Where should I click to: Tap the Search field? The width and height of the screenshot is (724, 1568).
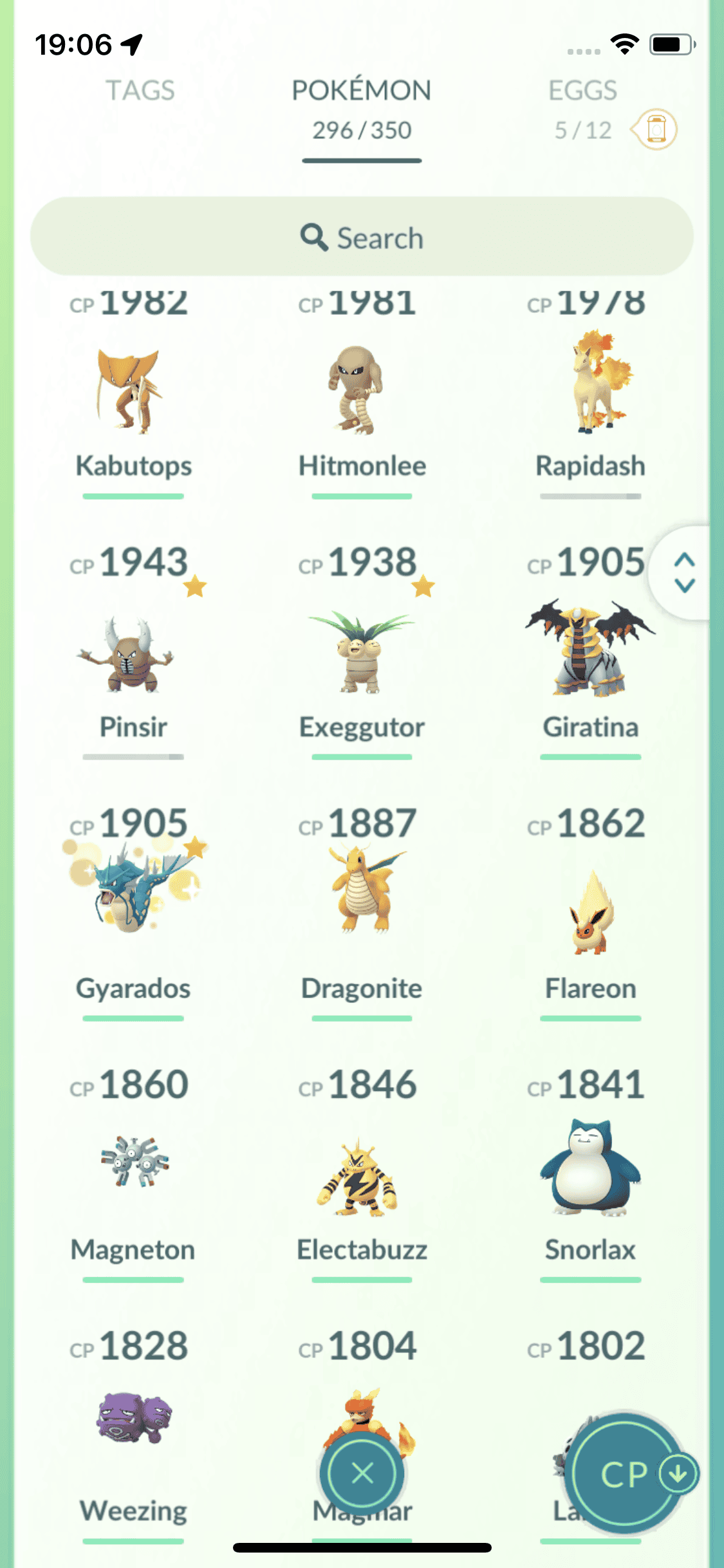[x=362, y=238]
